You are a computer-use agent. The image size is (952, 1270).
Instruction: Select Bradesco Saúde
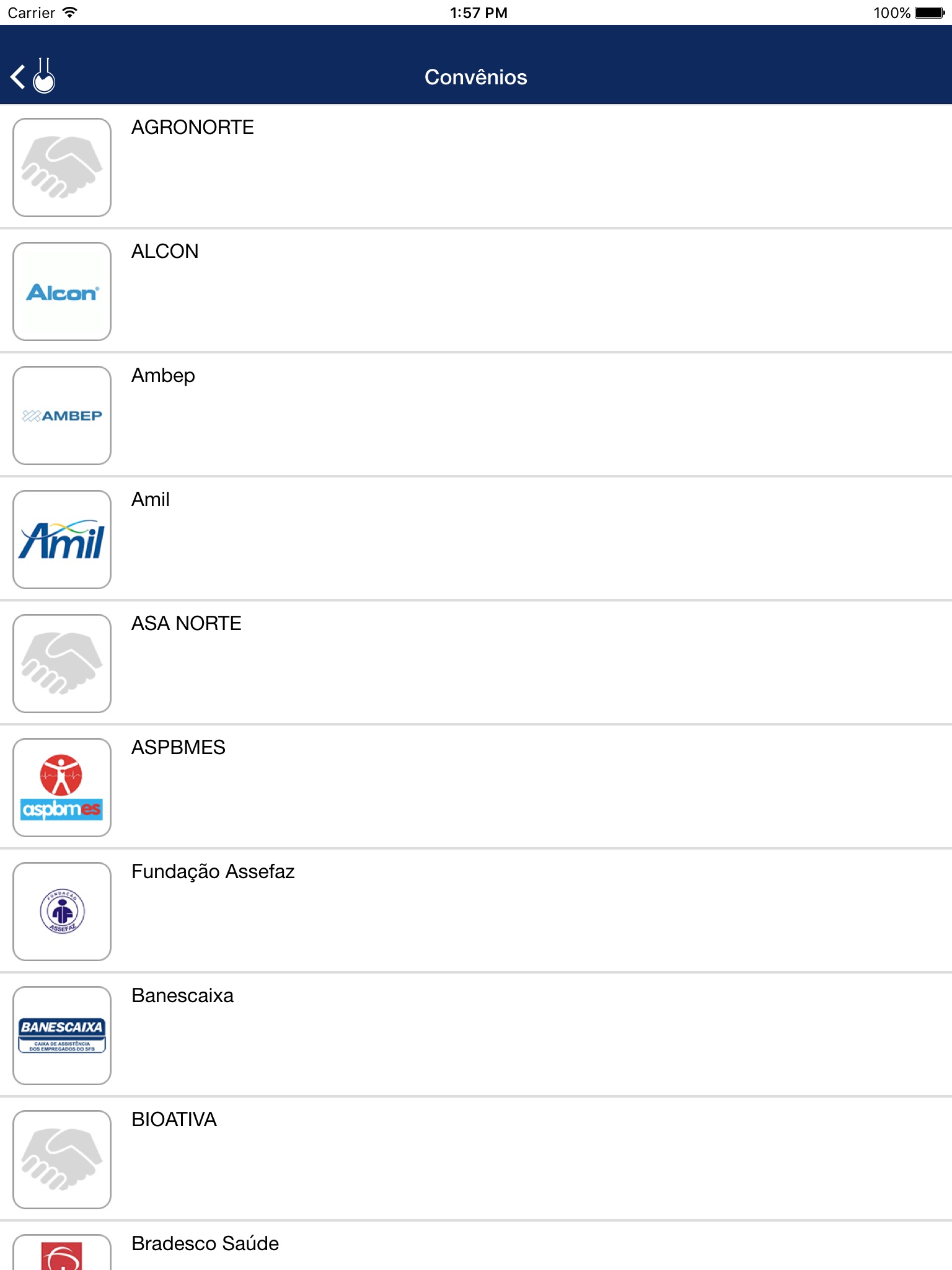pyautogui.click(x=476, y=1246)
